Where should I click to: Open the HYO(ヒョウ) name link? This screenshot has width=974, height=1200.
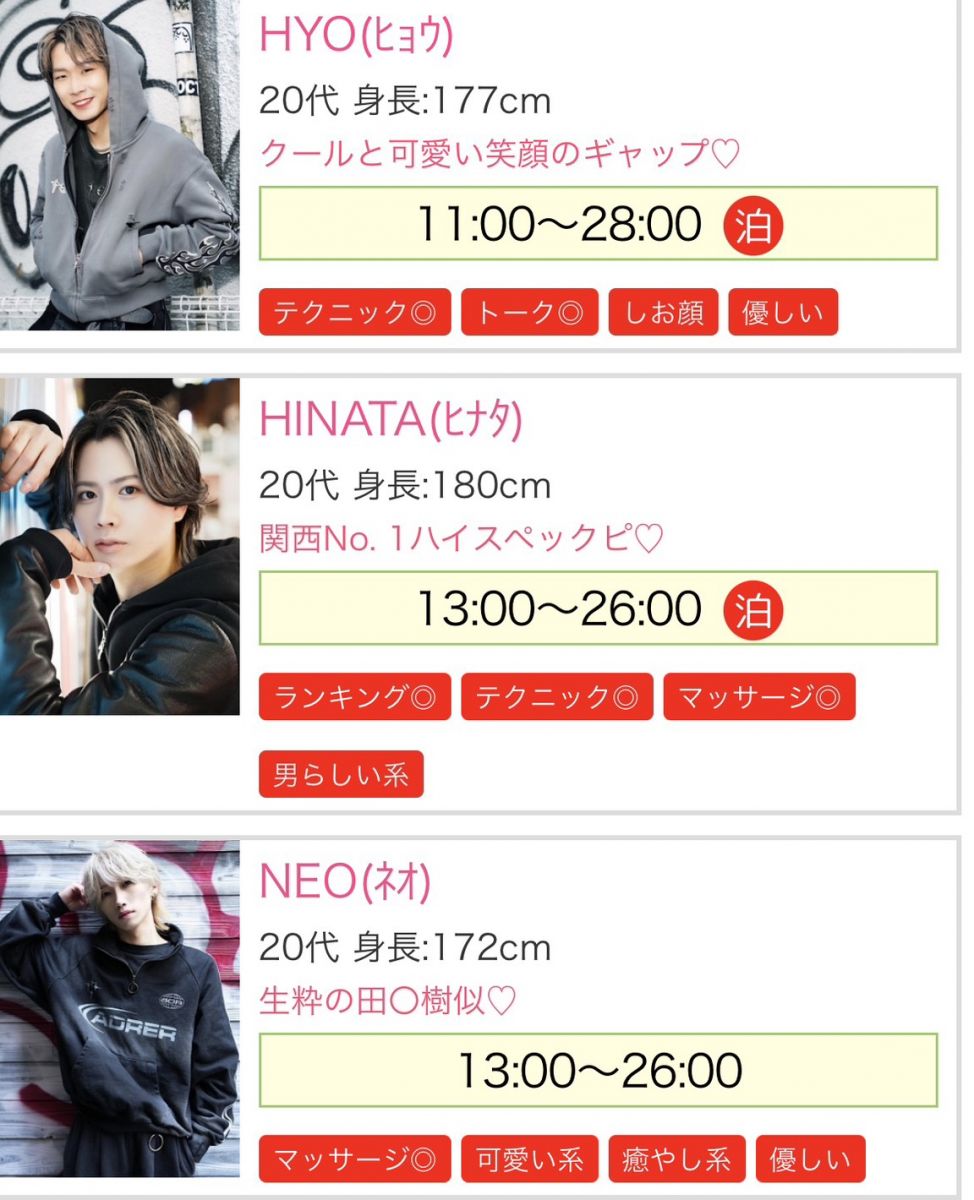[356, 36]
